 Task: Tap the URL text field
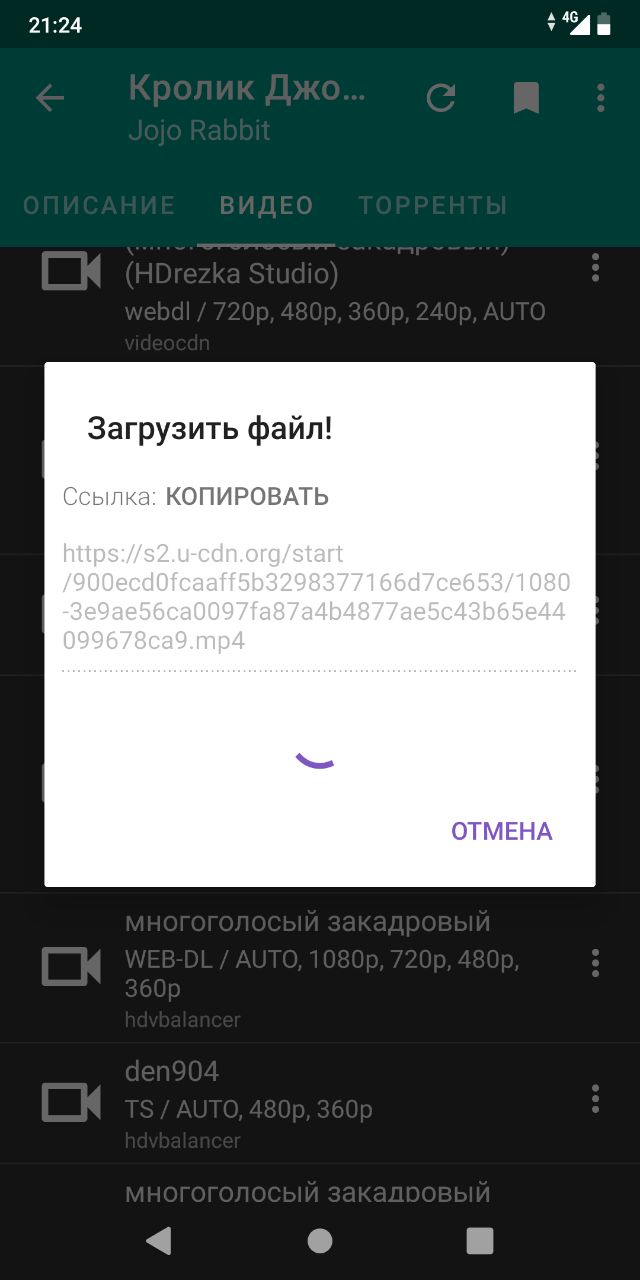tap(318, 597)
